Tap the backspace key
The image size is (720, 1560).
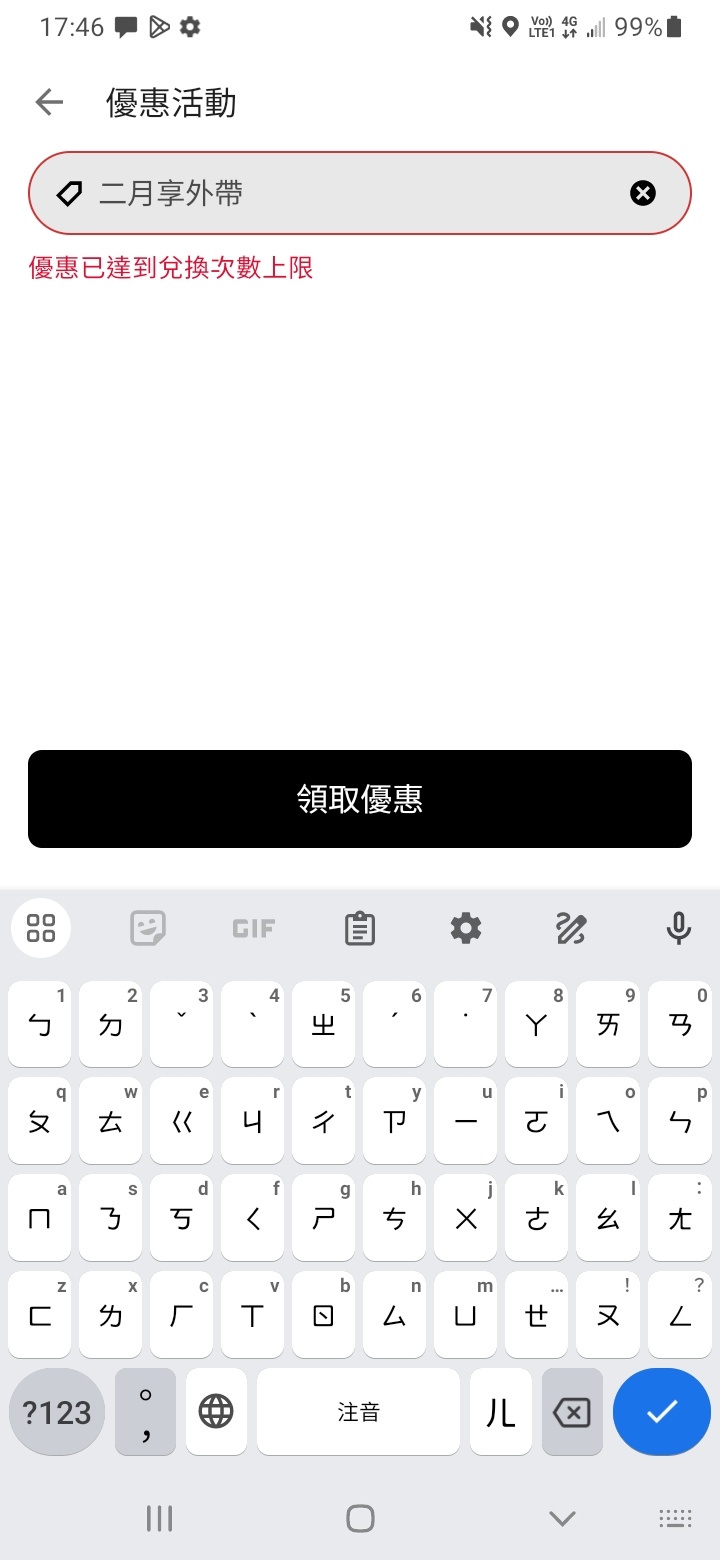point(572,1412)
